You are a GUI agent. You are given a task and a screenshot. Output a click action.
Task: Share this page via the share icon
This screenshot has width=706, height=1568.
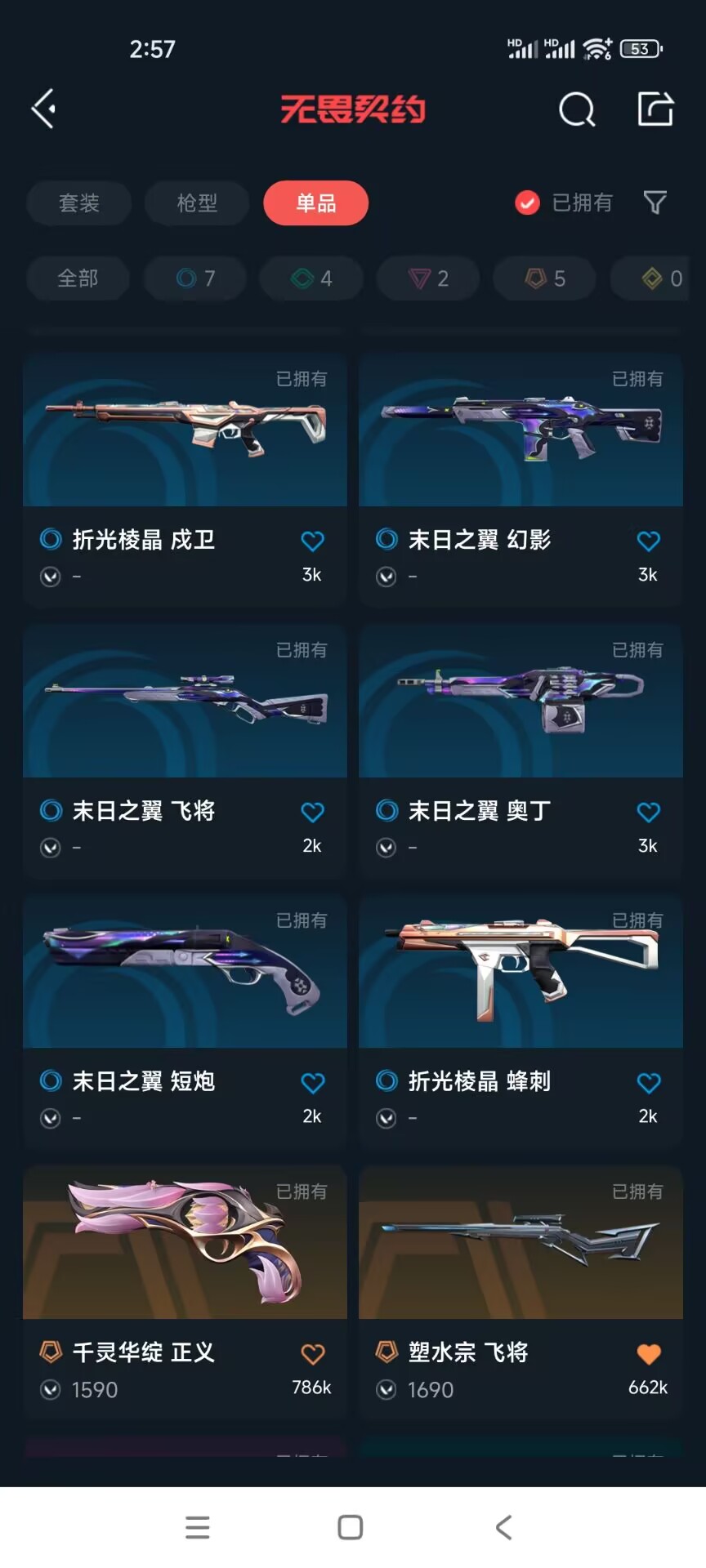tap(655, 109)
